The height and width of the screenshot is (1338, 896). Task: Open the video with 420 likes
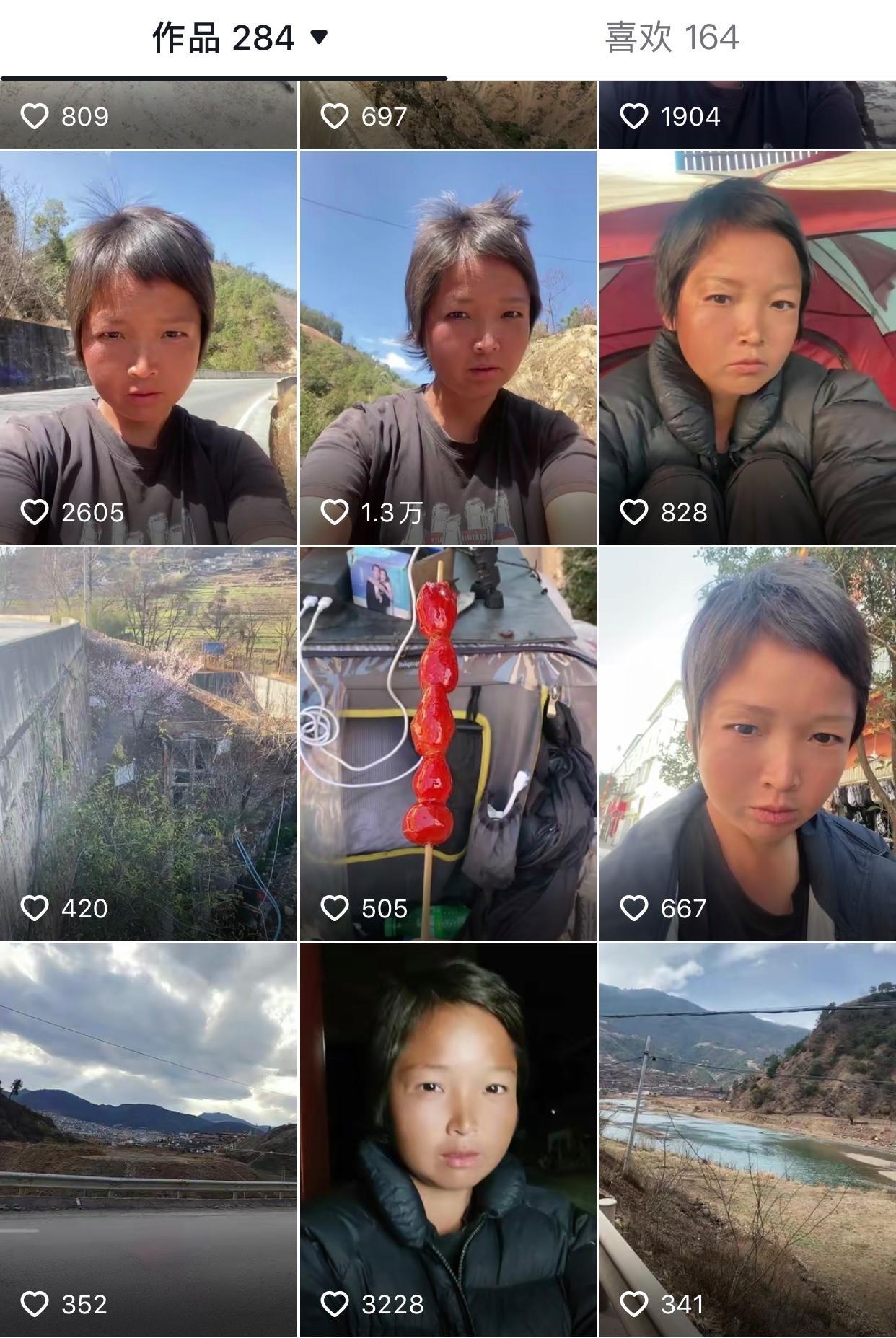(x=148, y=743)
